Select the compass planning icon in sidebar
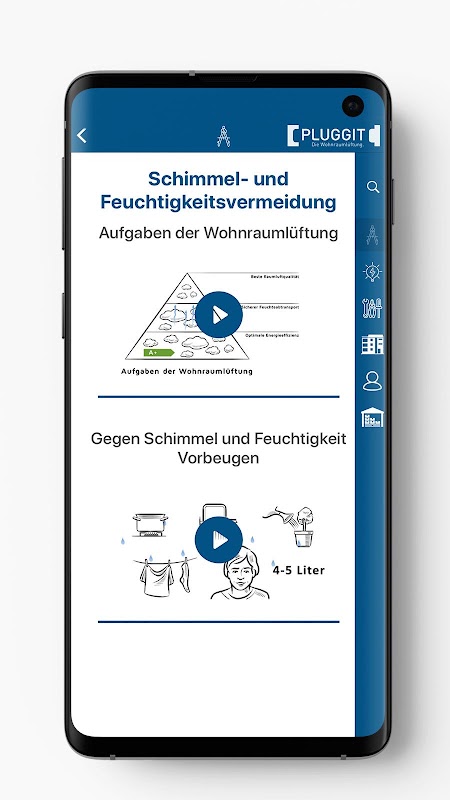The height and width of the screenshot is (800, 450). coord(372,235)
